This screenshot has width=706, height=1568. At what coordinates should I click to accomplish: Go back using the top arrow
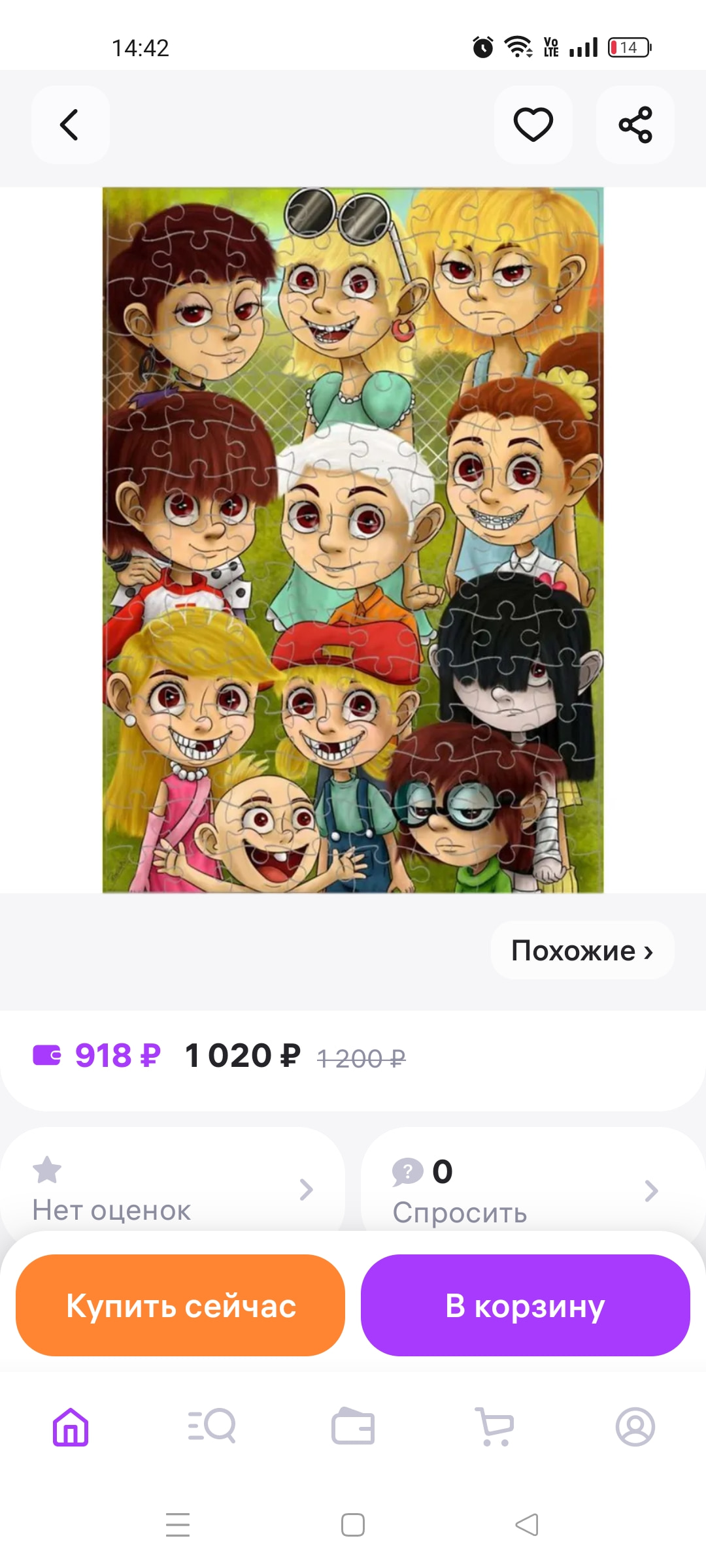point(70,124)
